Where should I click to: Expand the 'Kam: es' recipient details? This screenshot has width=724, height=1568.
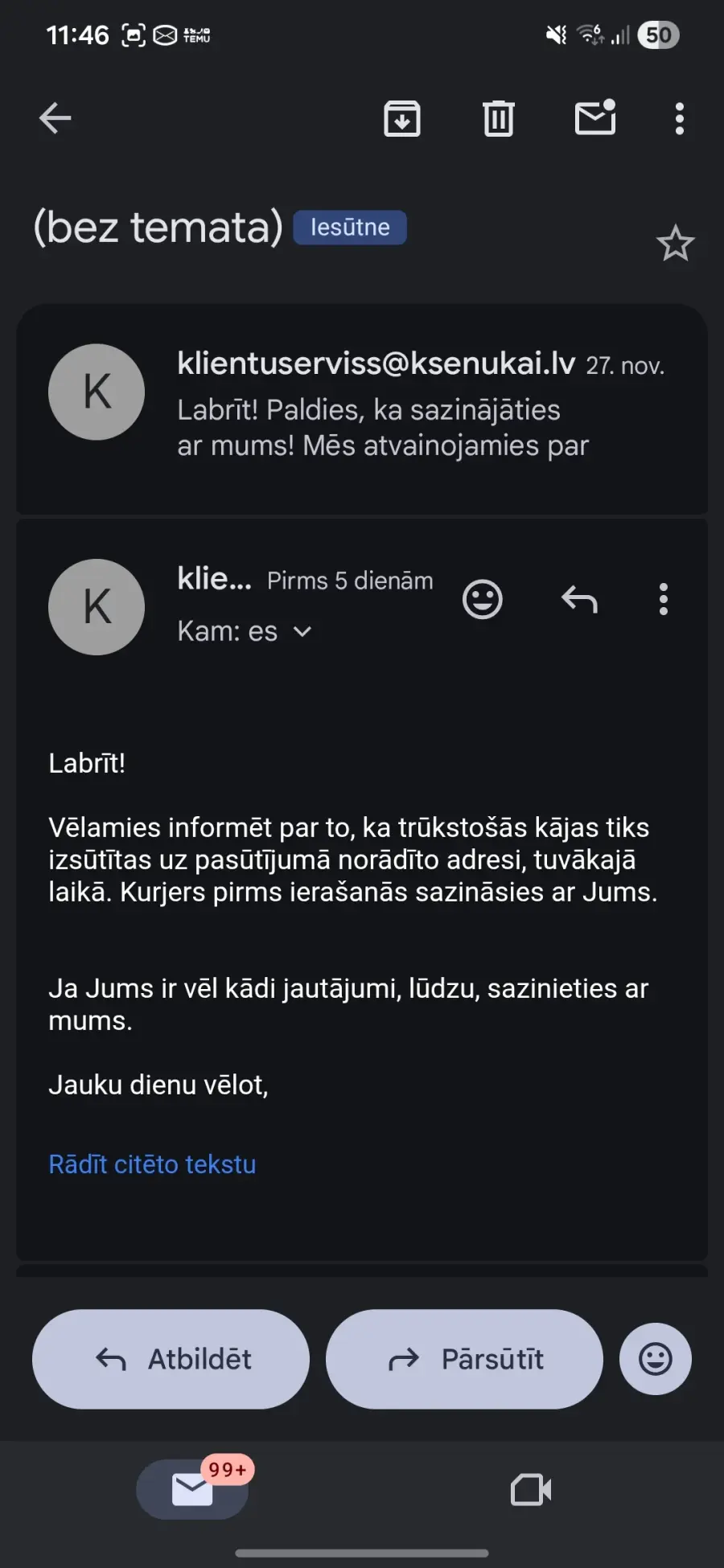tap(302, 632)
